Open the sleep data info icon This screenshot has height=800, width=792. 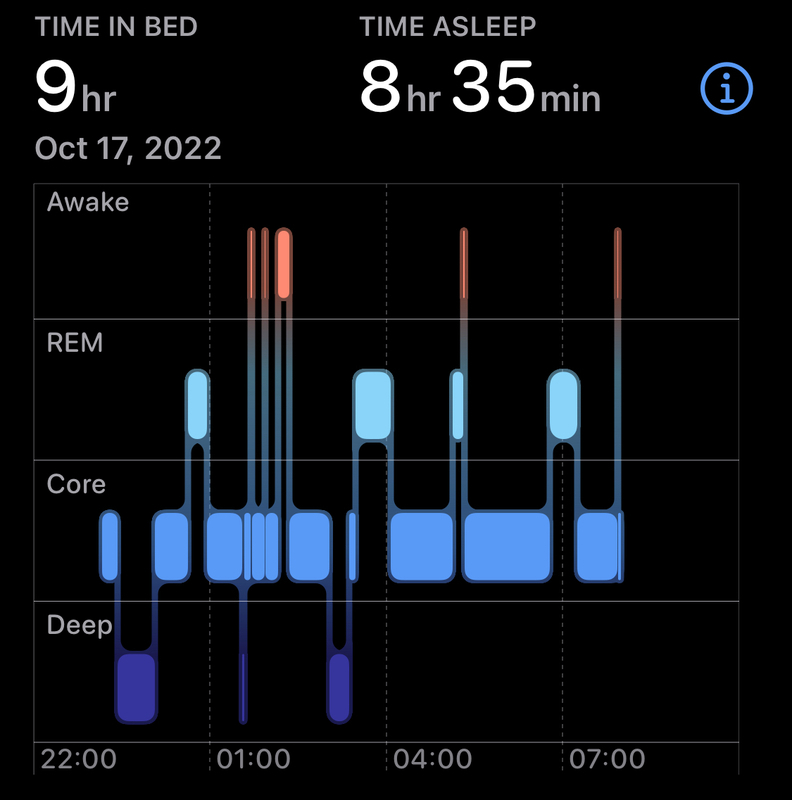point(726,91)
